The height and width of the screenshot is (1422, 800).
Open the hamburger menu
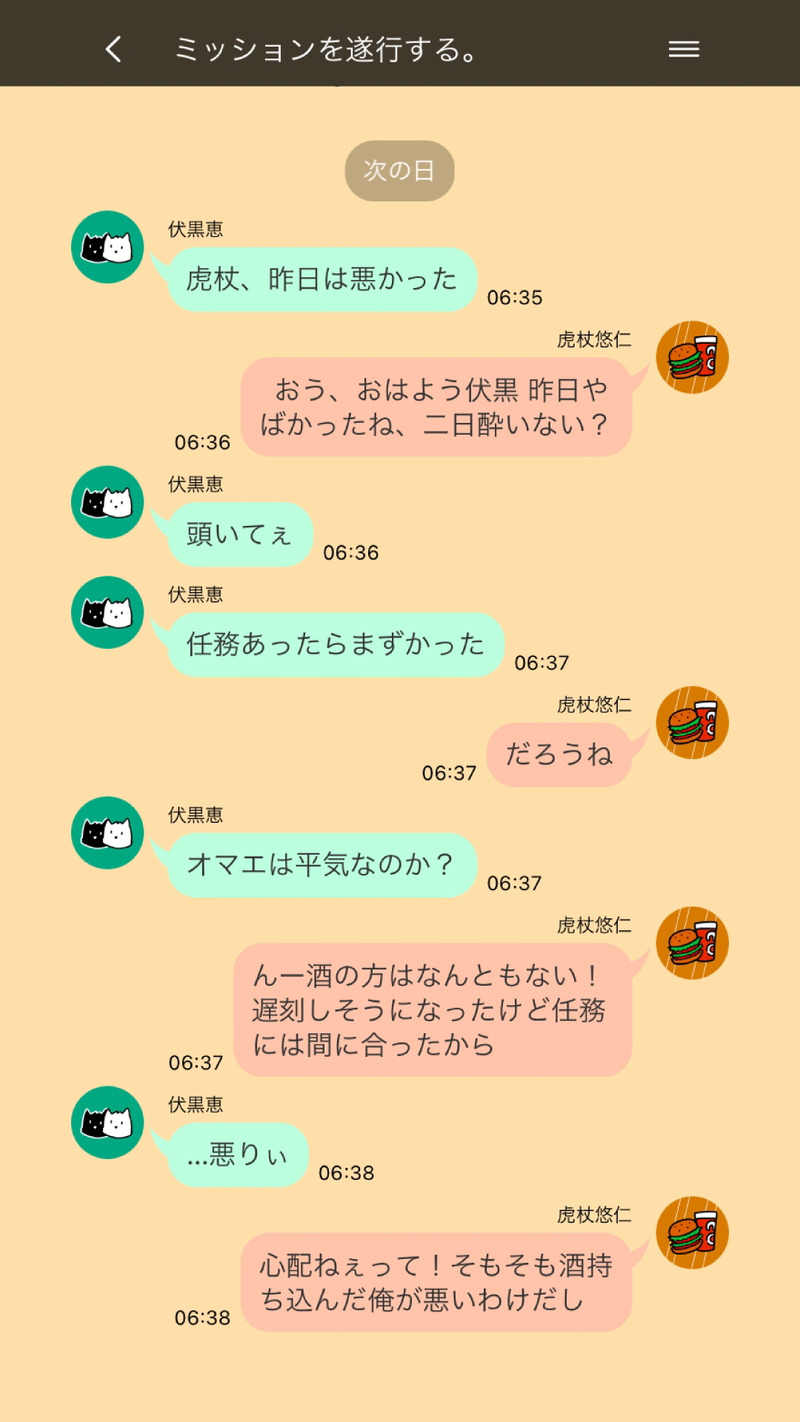click(x=684, y=49)
